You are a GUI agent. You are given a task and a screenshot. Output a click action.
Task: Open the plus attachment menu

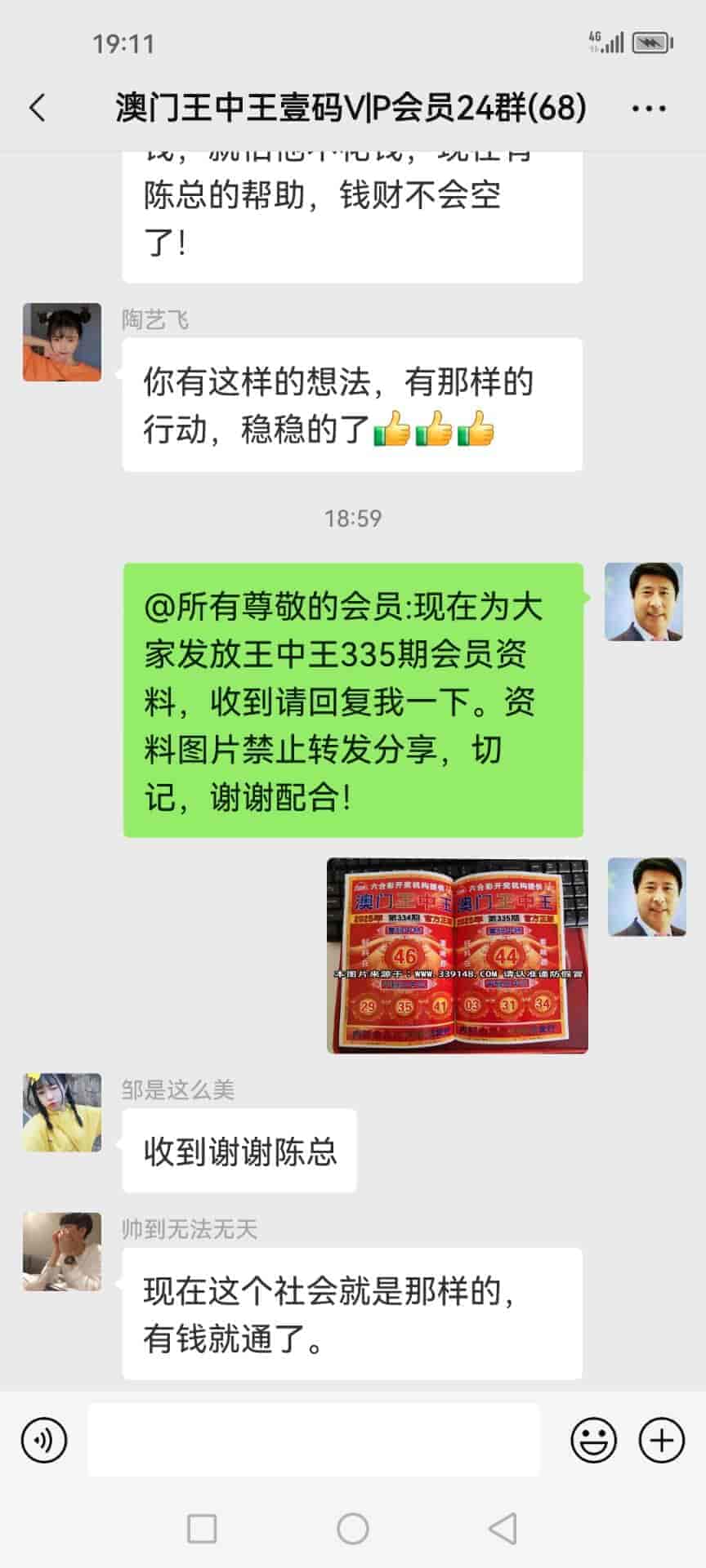pos(661,1441)
